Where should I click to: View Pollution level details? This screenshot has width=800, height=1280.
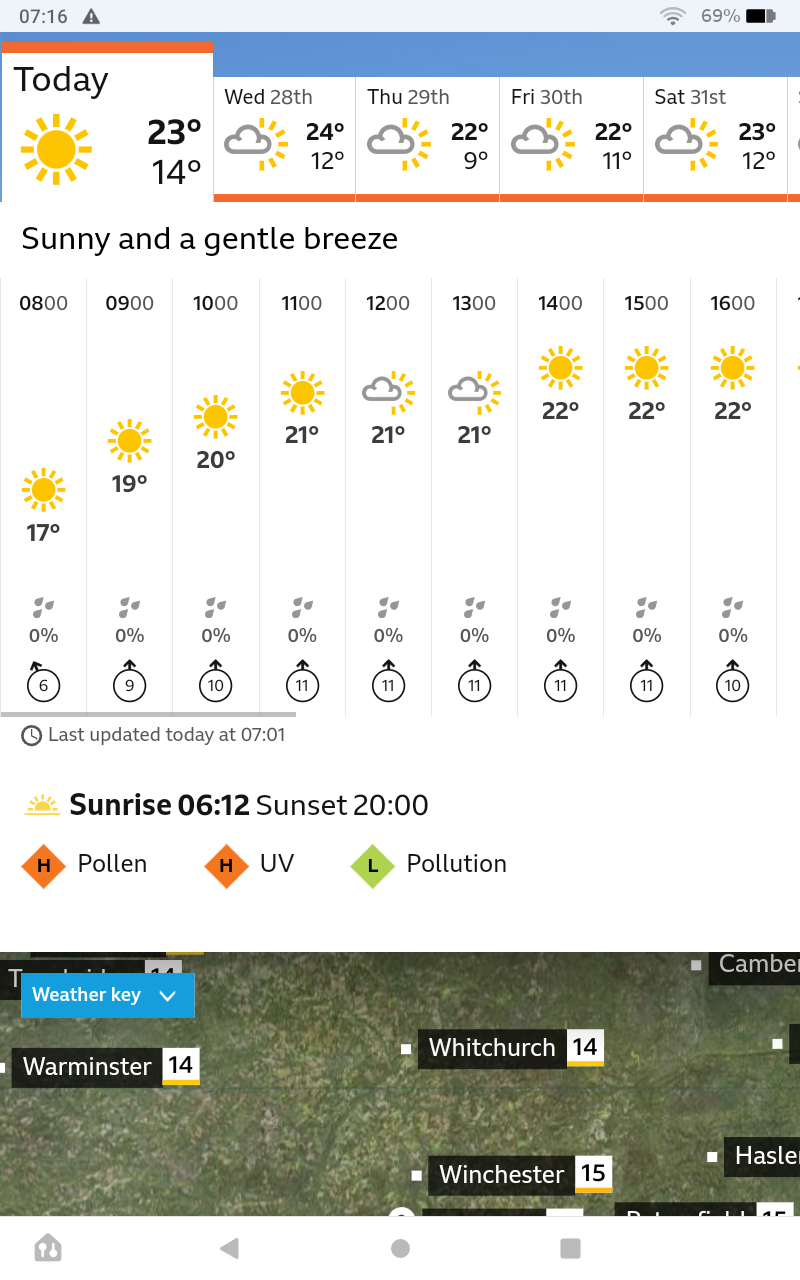pyautogui.click(x=430, y=864)
